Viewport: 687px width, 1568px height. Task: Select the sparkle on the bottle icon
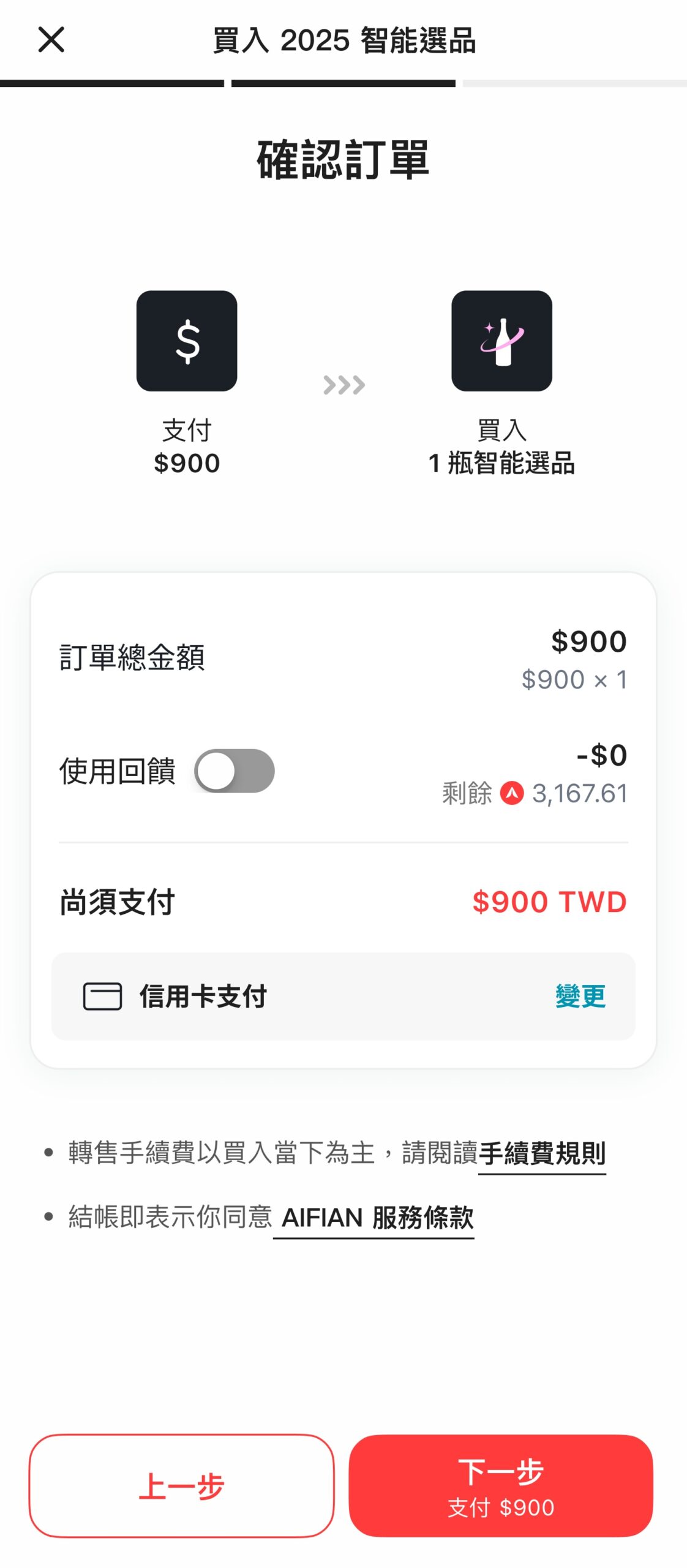point(489,328)
